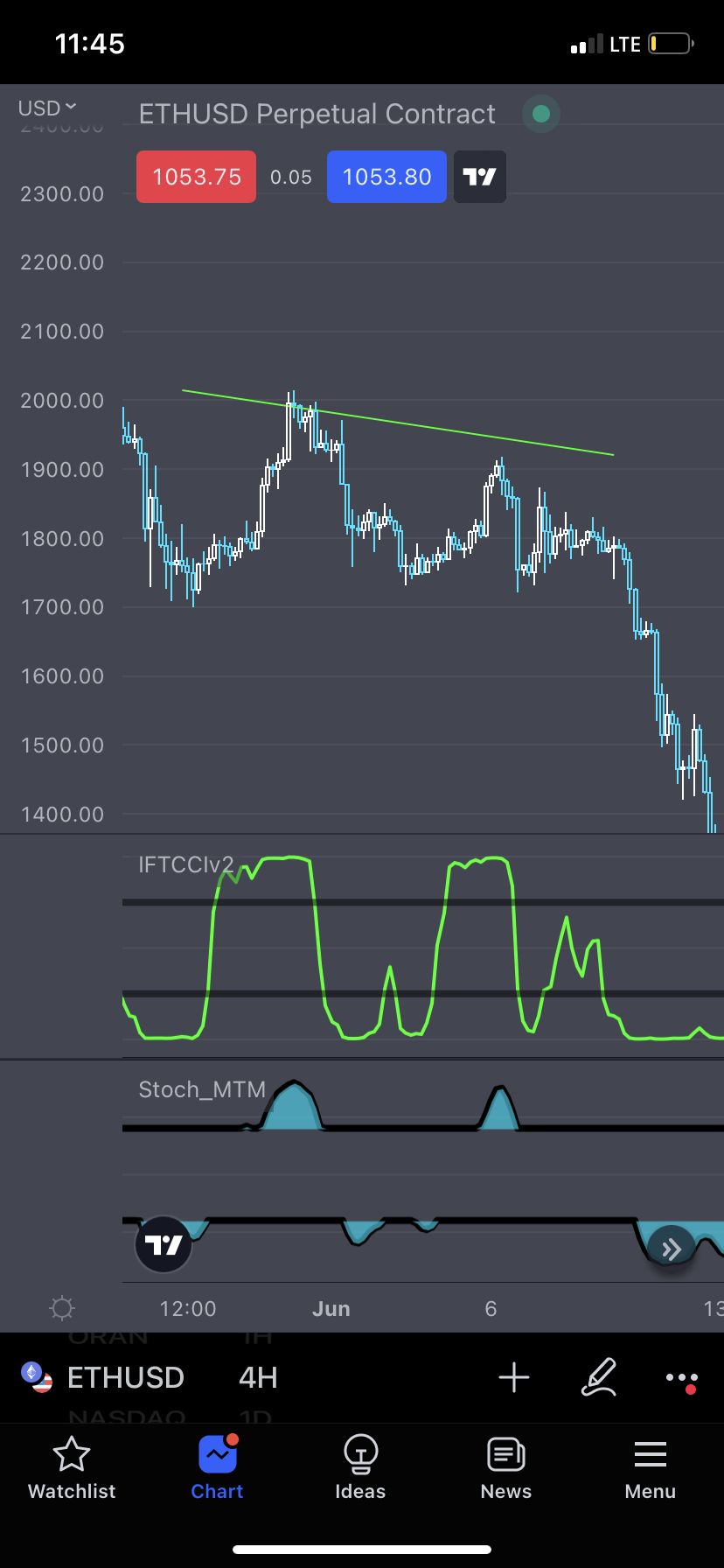
Task: Open chart settings gear icon
Action: (62, 1308)
